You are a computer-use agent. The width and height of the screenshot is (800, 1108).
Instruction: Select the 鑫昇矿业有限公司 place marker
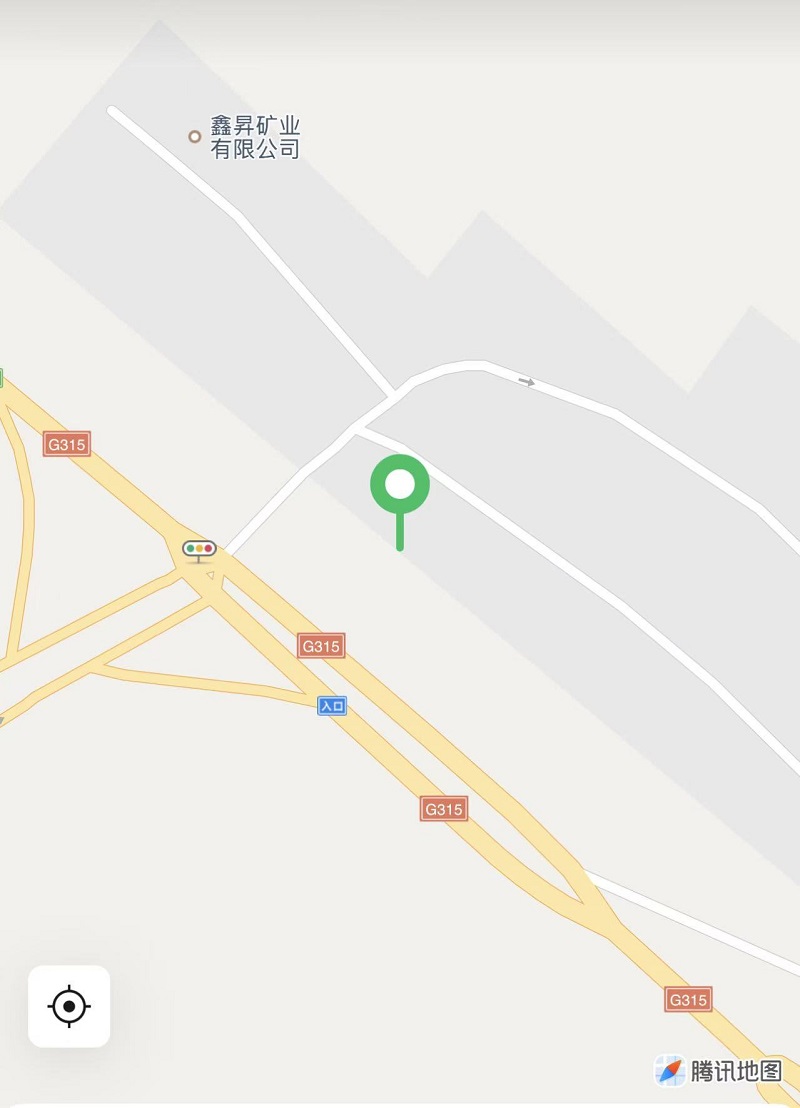pos(195,136)
